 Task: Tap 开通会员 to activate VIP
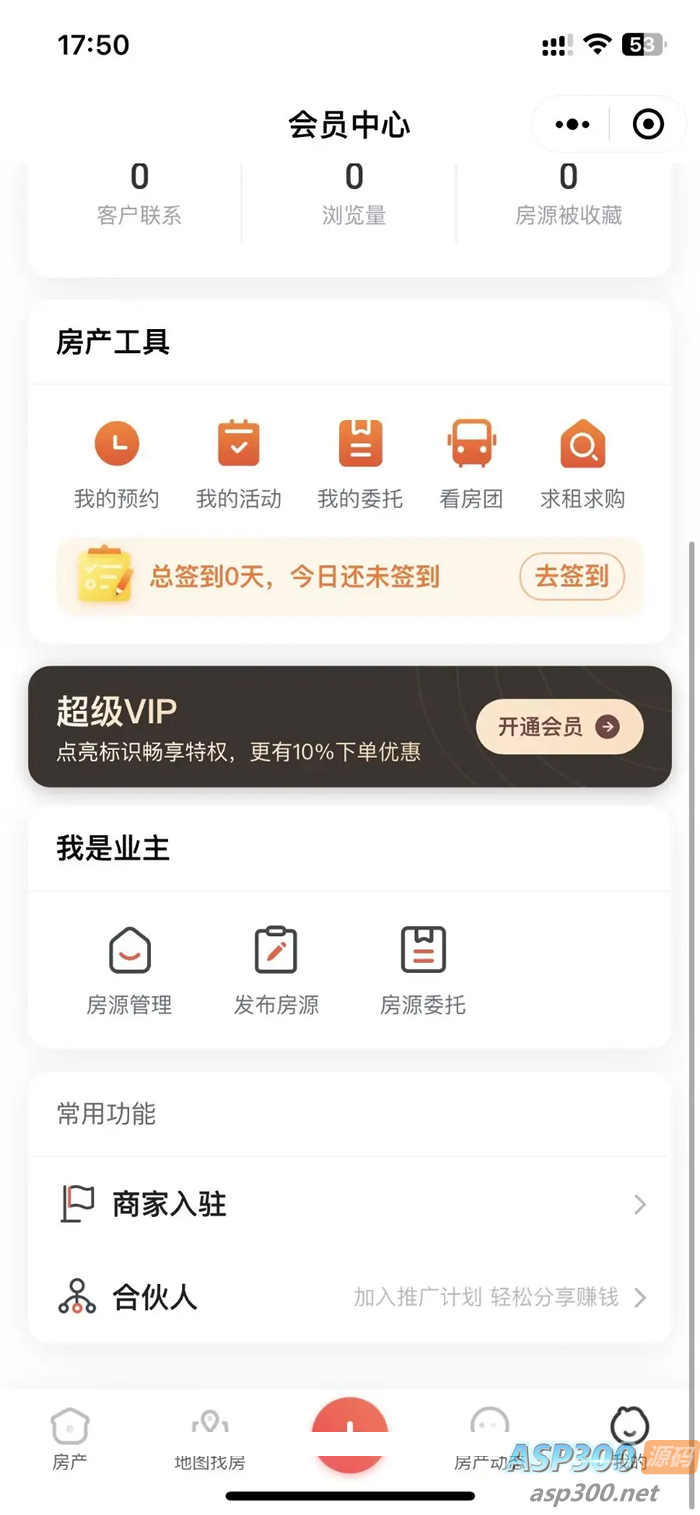[558, 727]
